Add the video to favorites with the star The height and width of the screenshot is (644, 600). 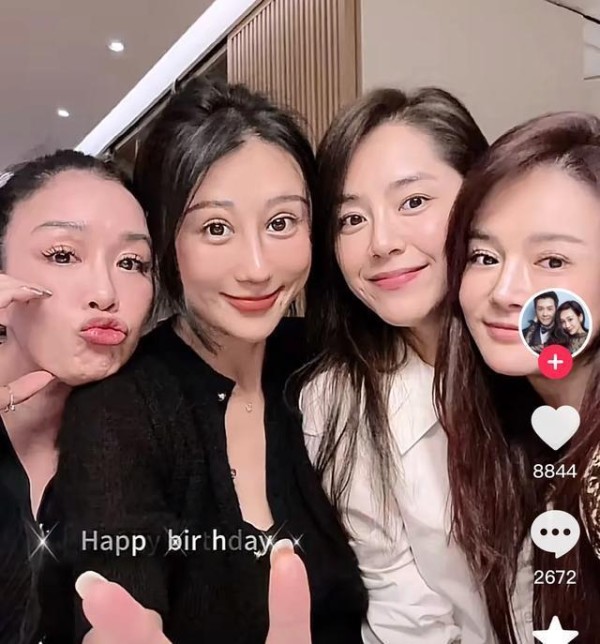pyautogui.click(x=555, y=632)
